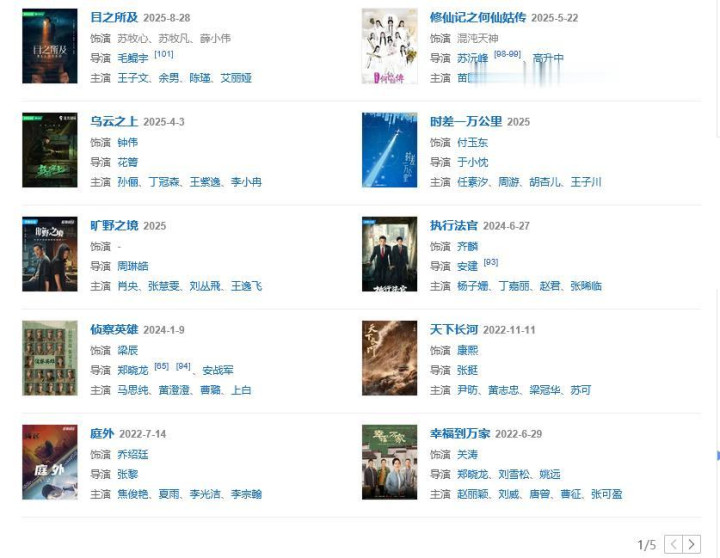
Task: Open reference [65] next to 郑晓龙
Action: (161, 366)
